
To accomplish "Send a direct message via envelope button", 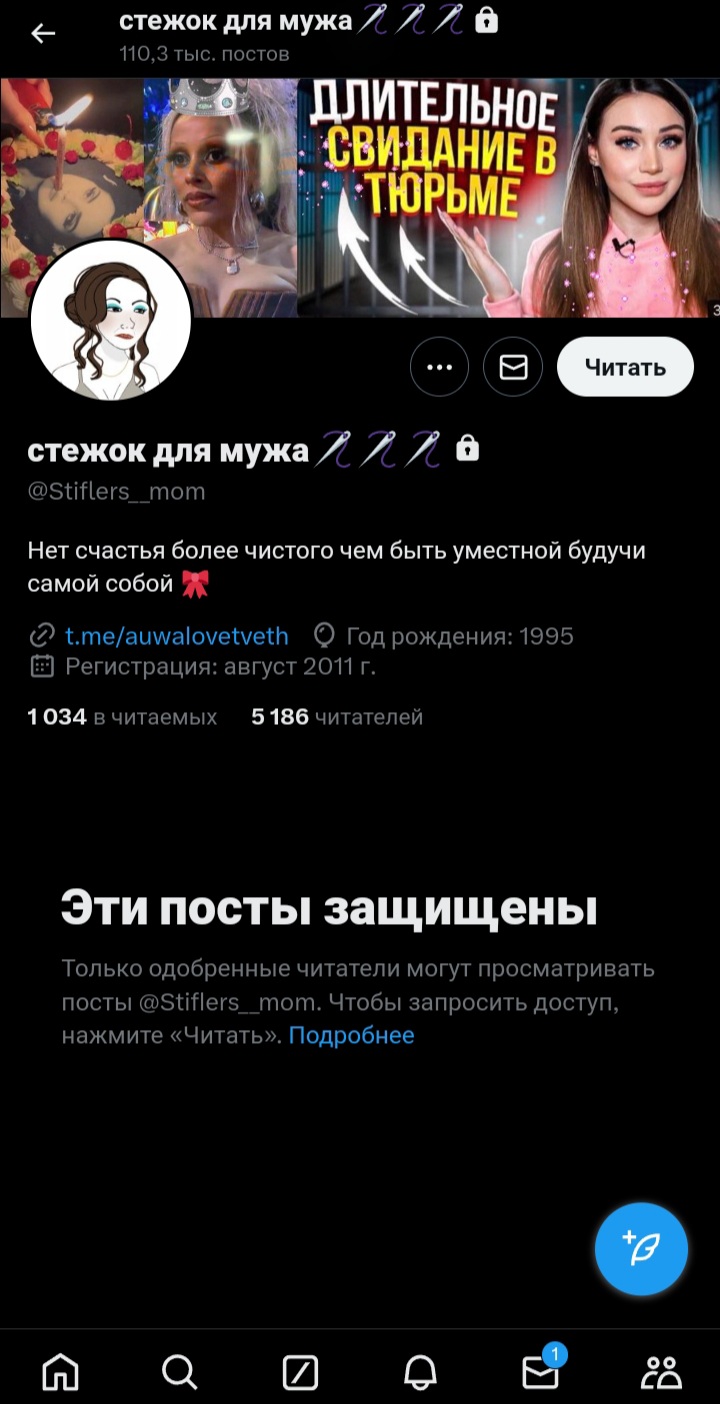I will tap(513, 367).
